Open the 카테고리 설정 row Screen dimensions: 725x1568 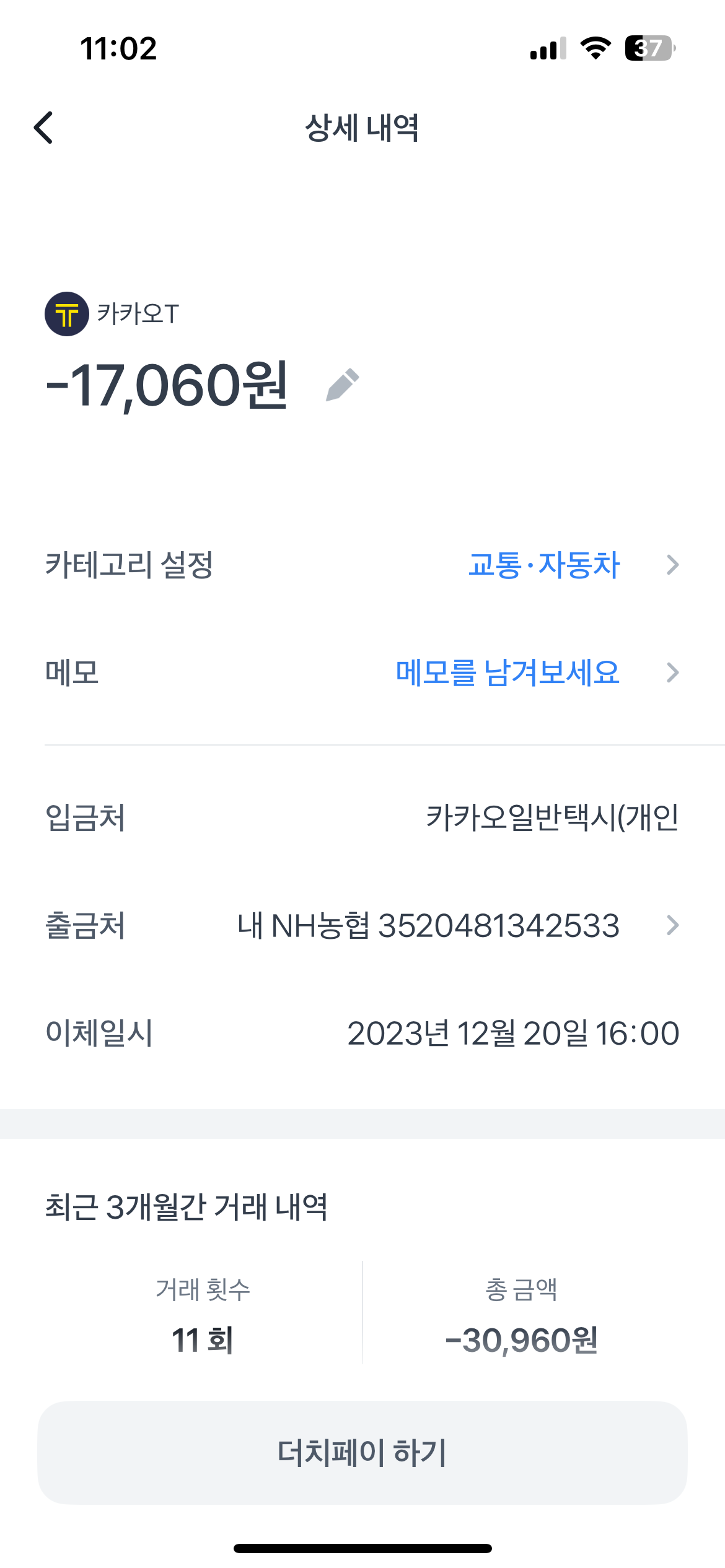[x=362, y=565]
